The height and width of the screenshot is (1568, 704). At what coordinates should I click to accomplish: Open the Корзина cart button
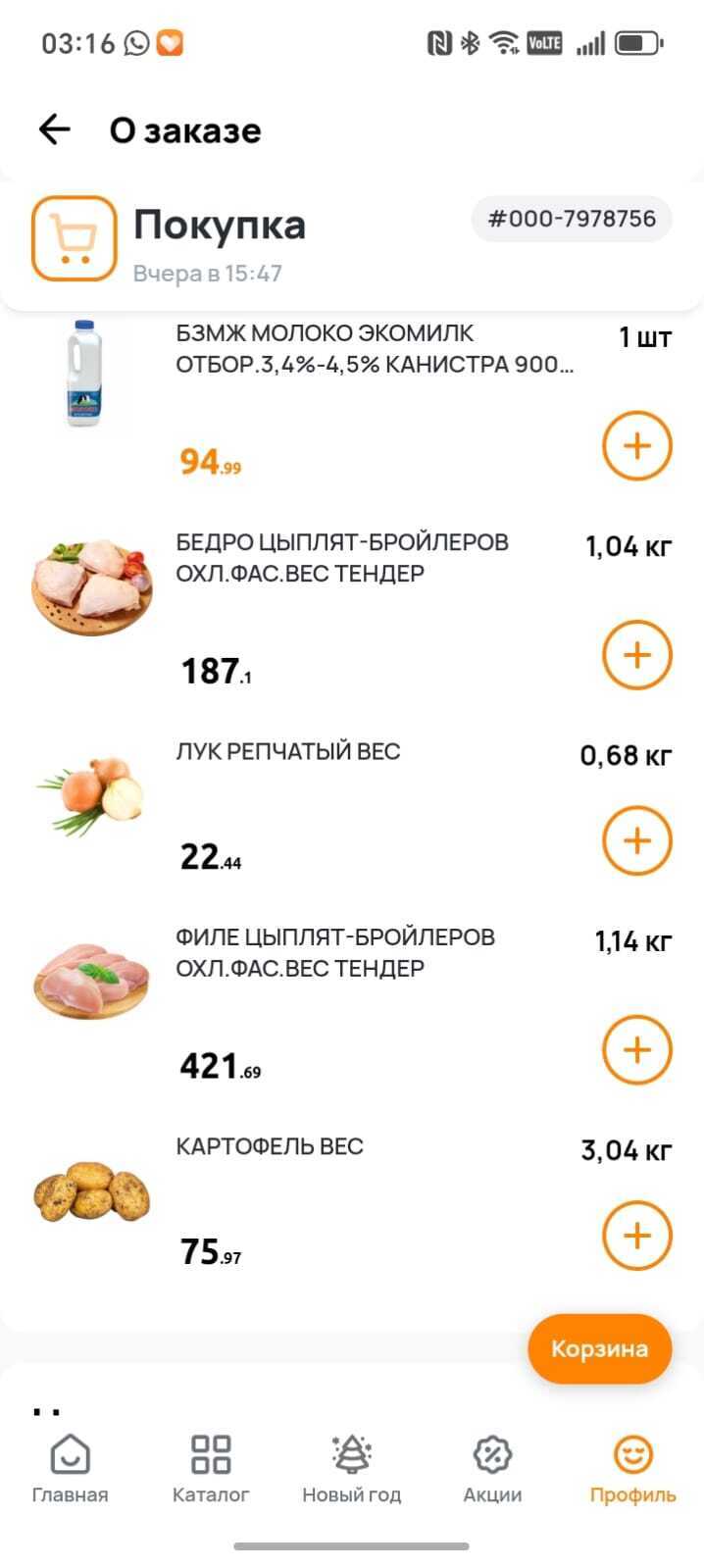(x=599, y=1349)
